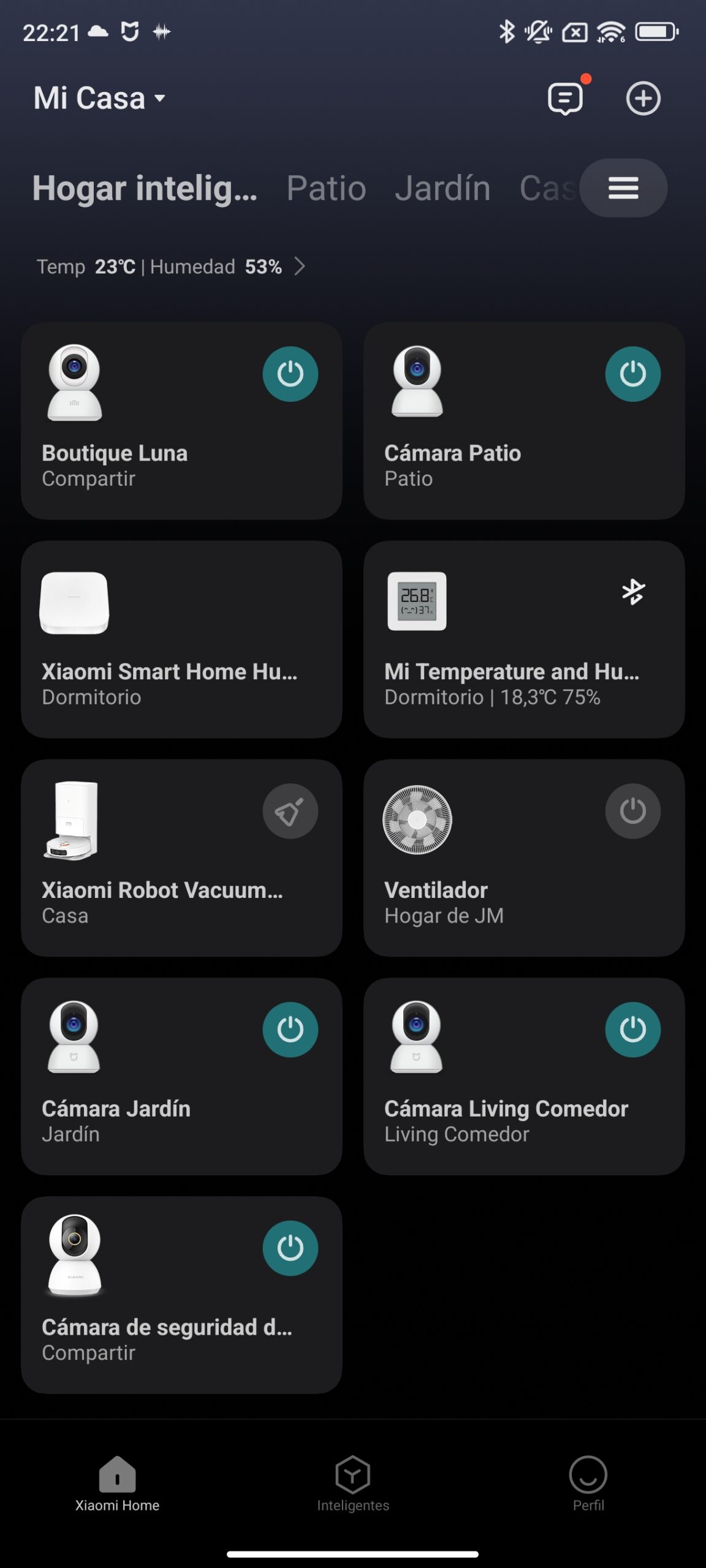The width and height of the screenshot is (706, 1568).
Task: Add a new device with plus icon
Action: click(x=643, y=99)
